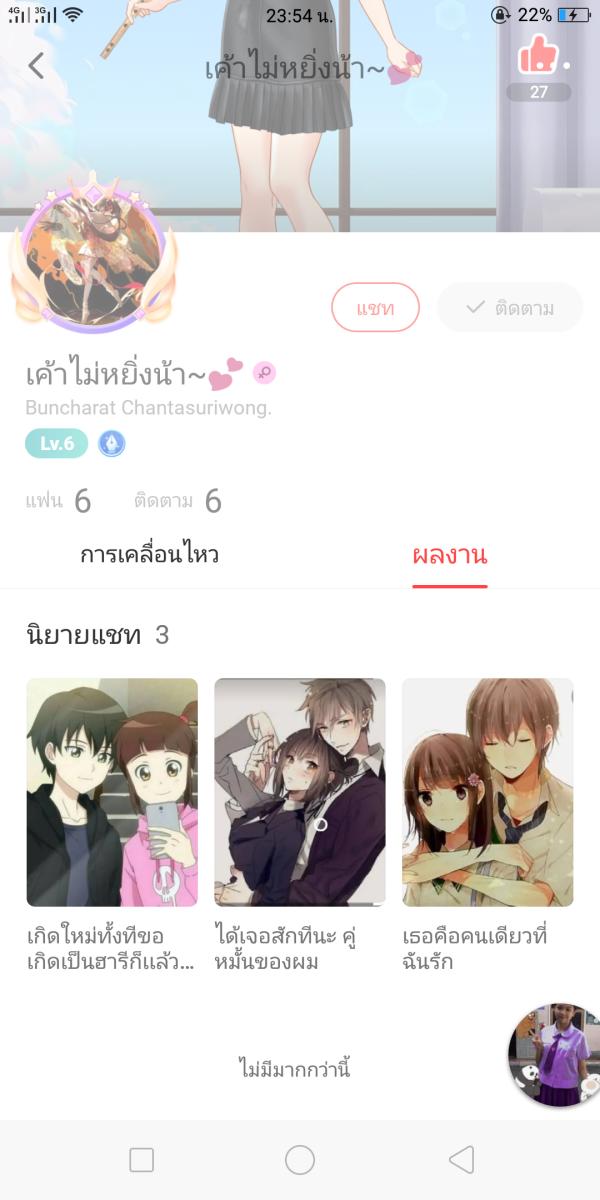Screen dimensions: 600x1200
Task: Go to the system home screen
Action: click(x=300, y=1160)
